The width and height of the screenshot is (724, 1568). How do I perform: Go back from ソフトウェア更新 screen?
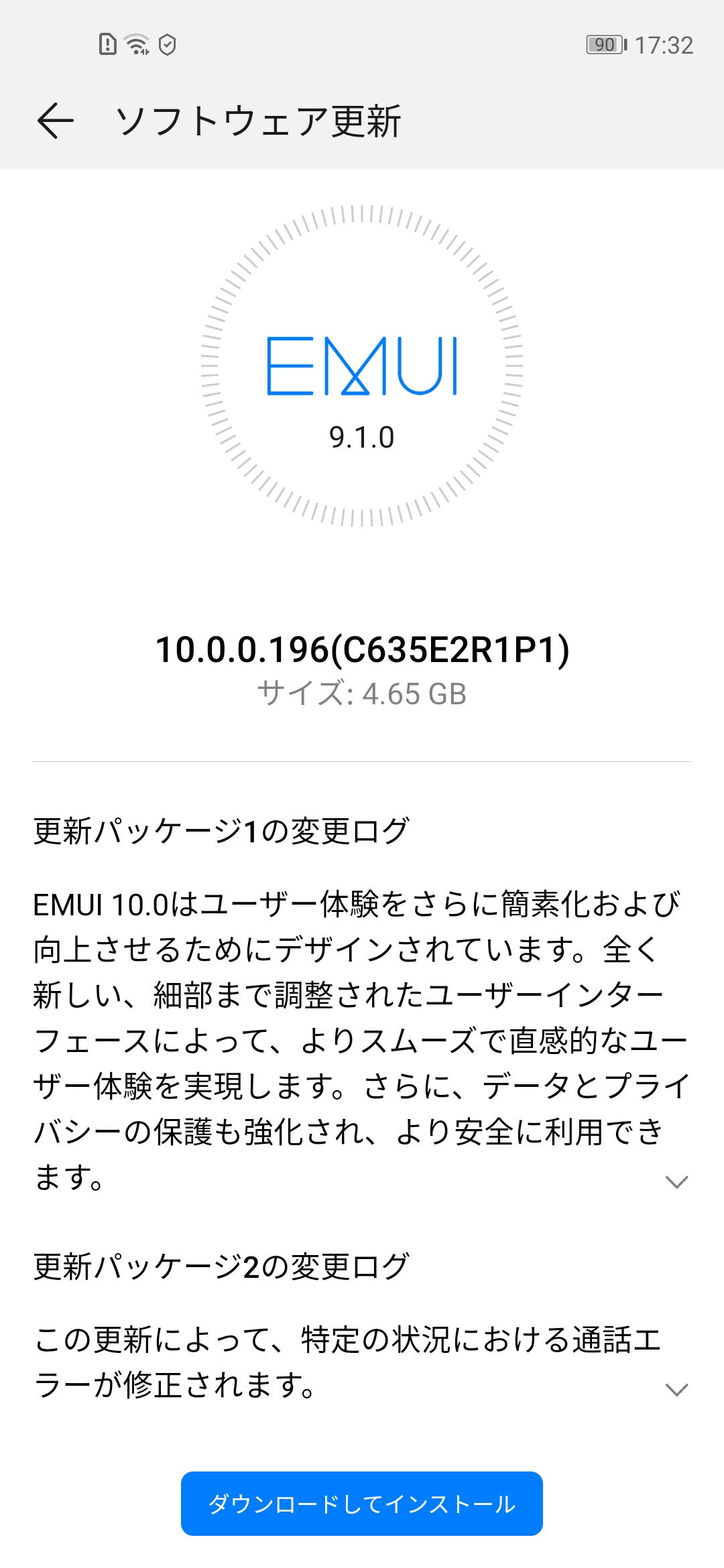click(55, 121)
